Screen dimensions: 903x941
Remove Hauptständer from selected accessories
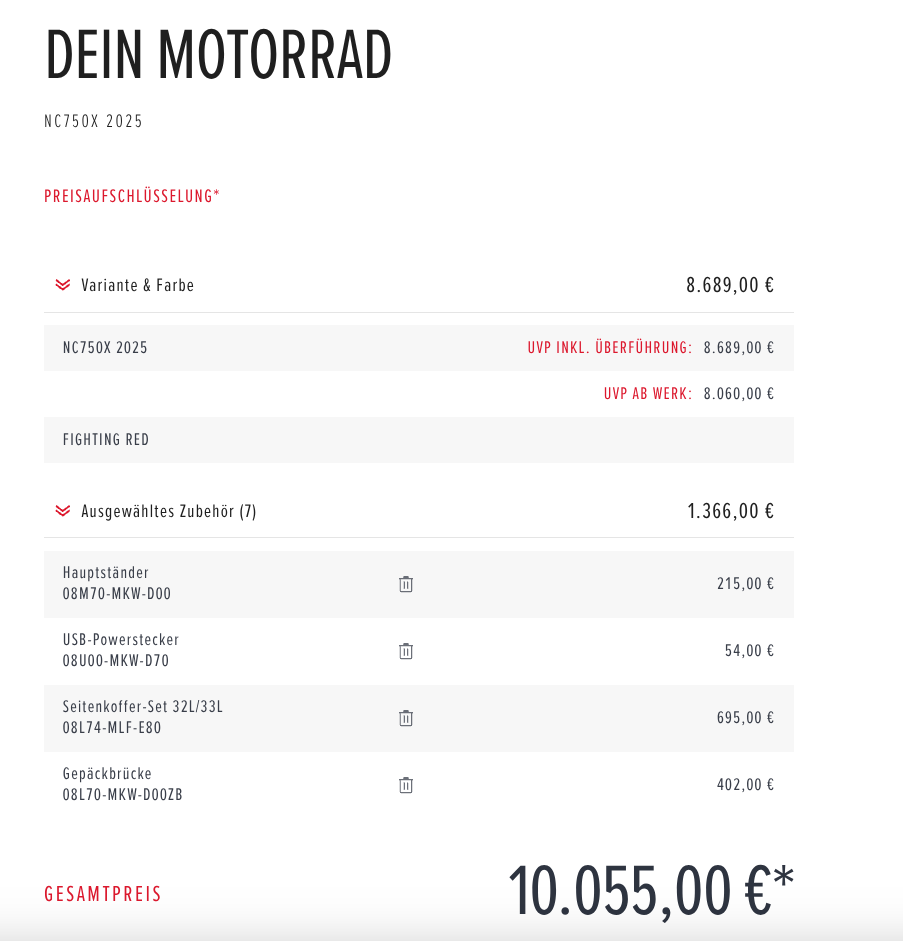click(406, 584)
